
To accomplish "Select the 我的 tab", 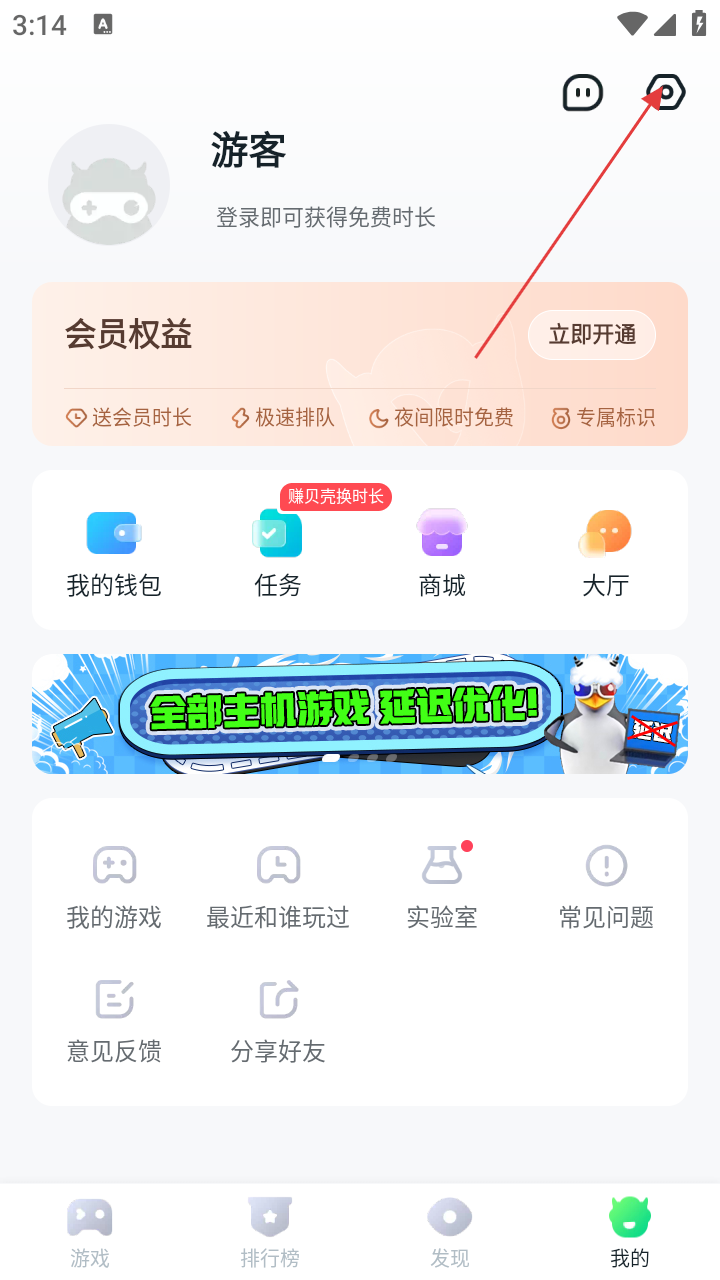I will pos(630,1233).
